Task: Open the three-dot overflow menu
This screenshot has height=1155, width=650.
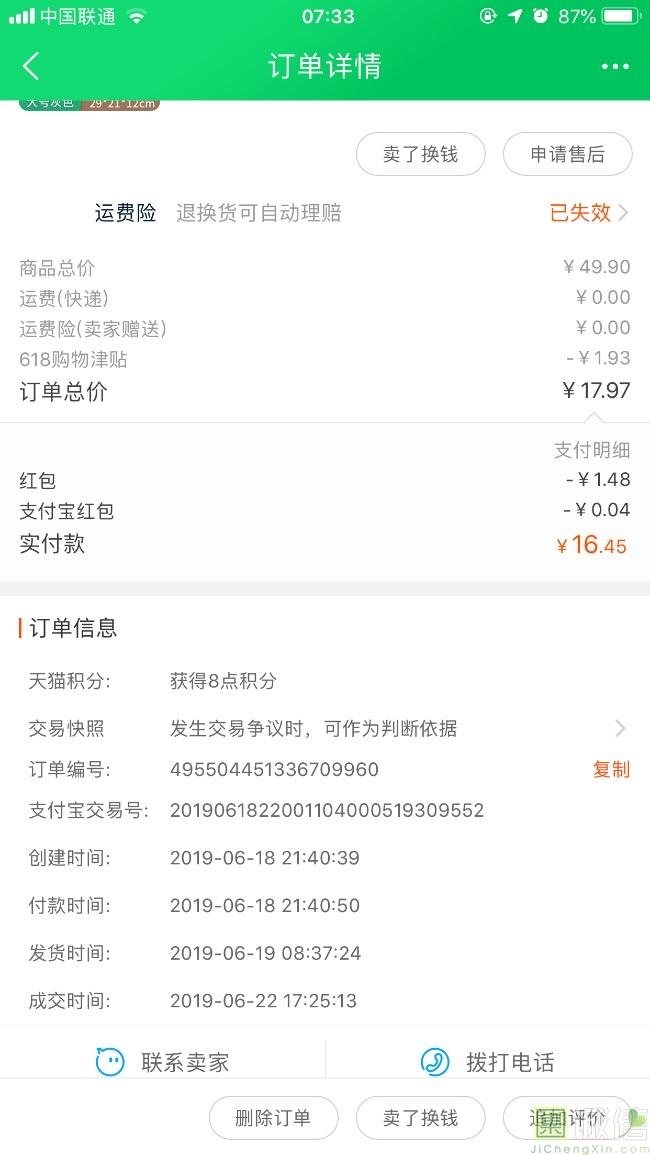Action: 615,66
